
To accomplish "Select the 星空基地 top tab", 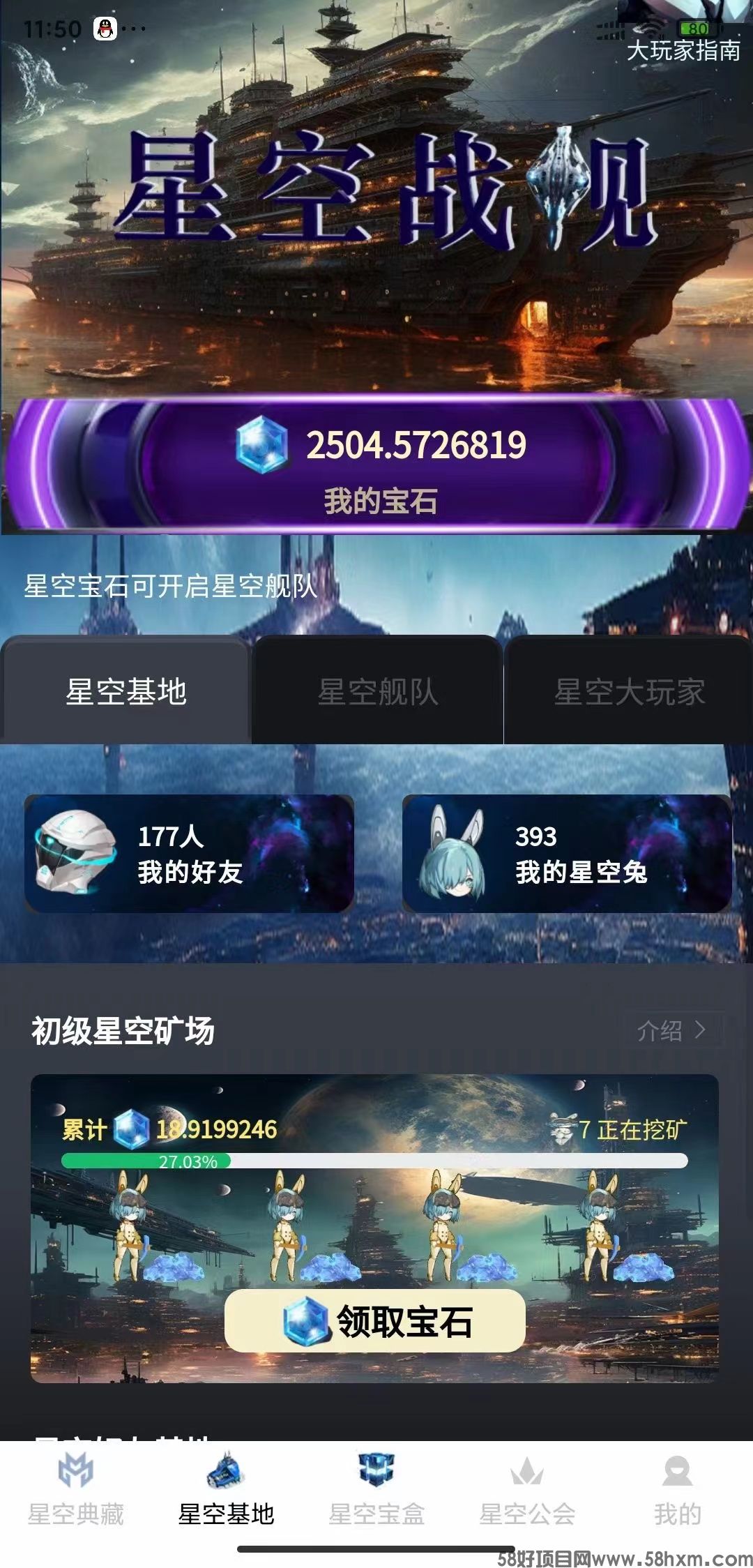I will tap(126, 691).
